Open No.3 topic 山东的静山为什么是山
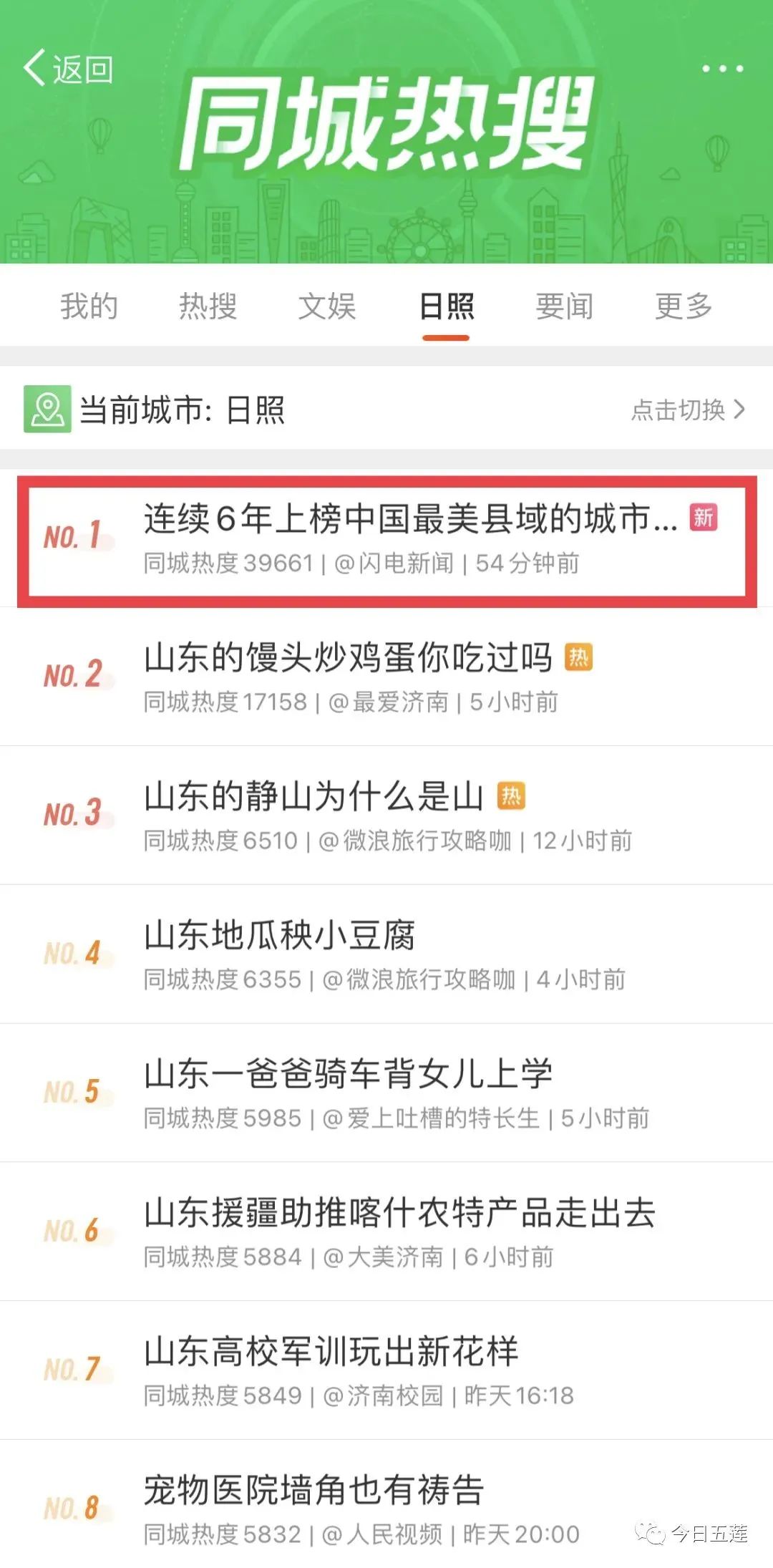This screenshot has height=1568, width=773. tap(313, 796)
